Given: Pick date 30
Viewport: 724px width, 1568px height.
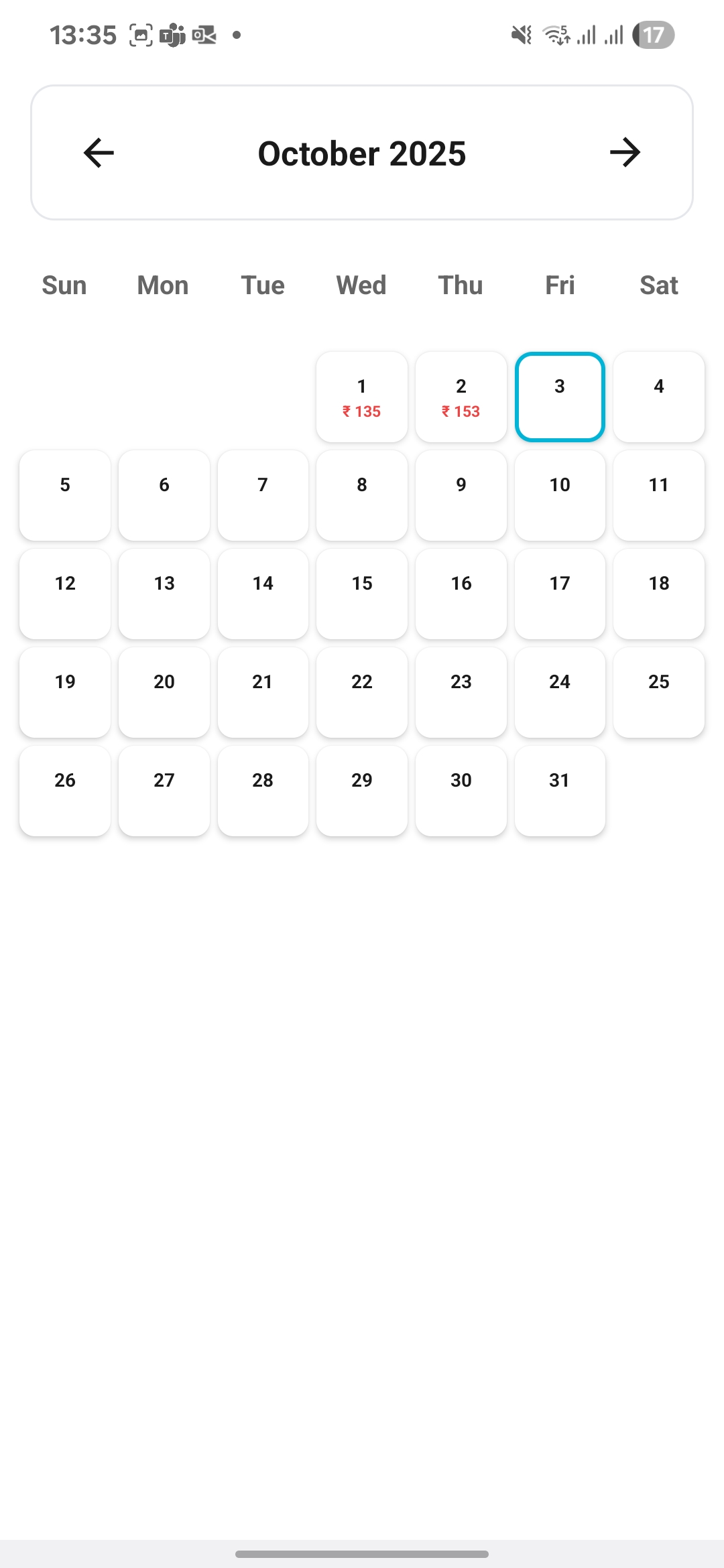Looking at the screenshot, I should [461, 791].
